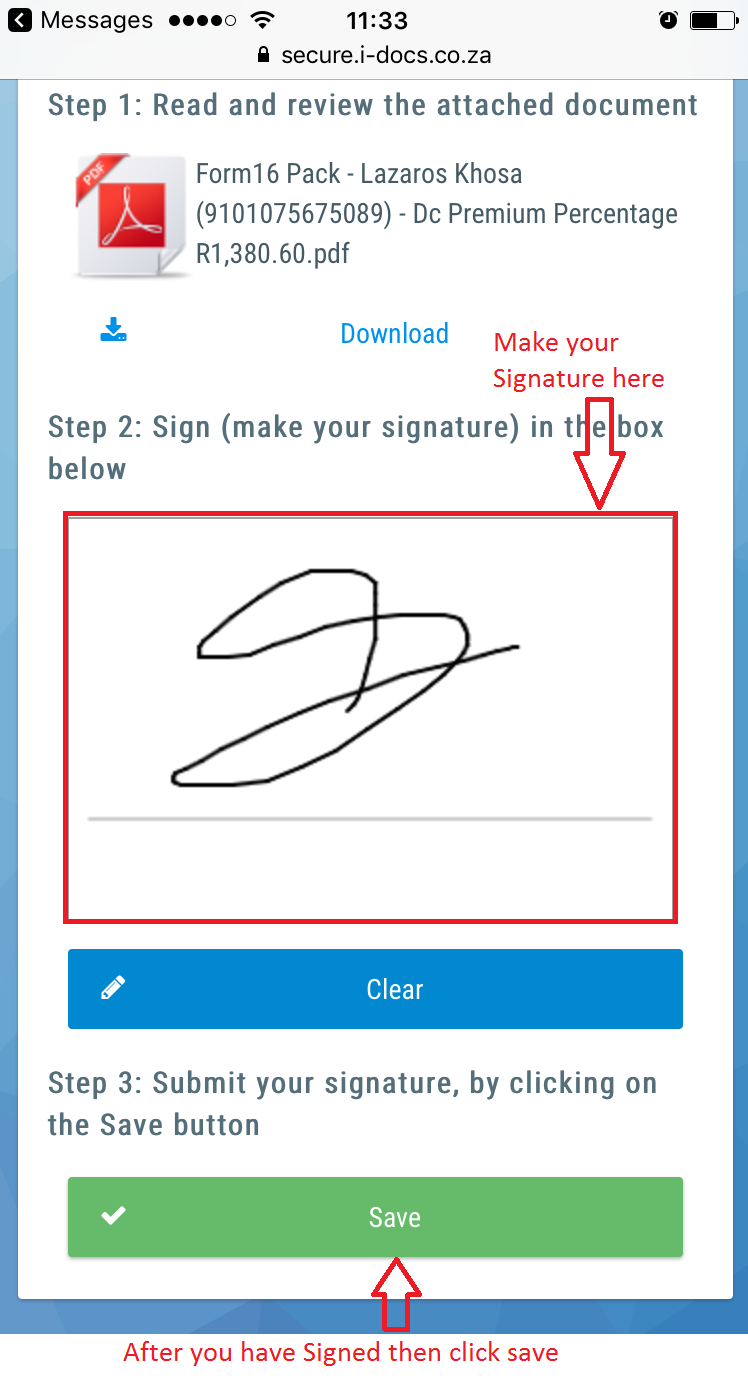Click the checkmark icon on the Save button
Viewport: 748px width, 1388px height.
(113, 1216)
